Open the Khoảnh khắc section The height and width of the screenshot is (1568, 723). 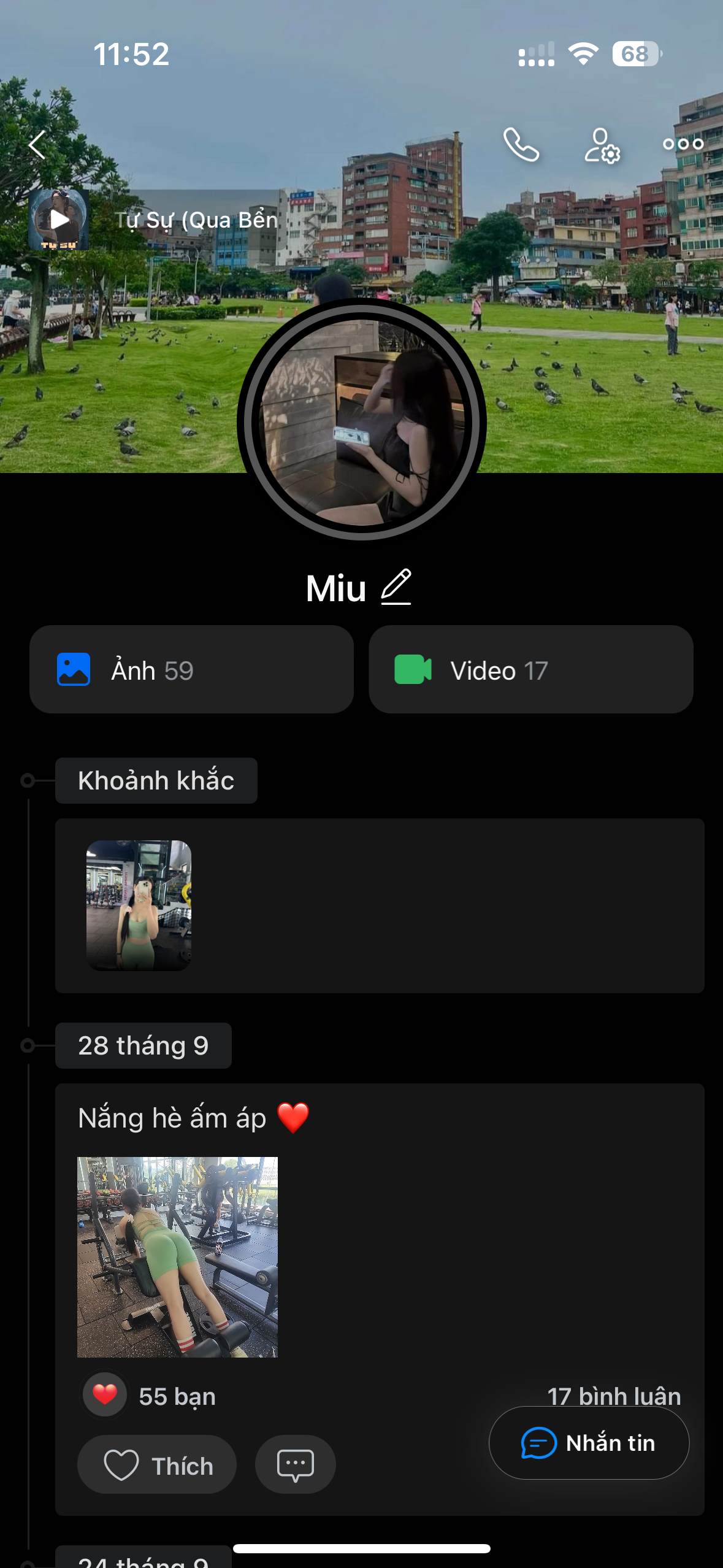pyautogui.click(x=156, y=780)
